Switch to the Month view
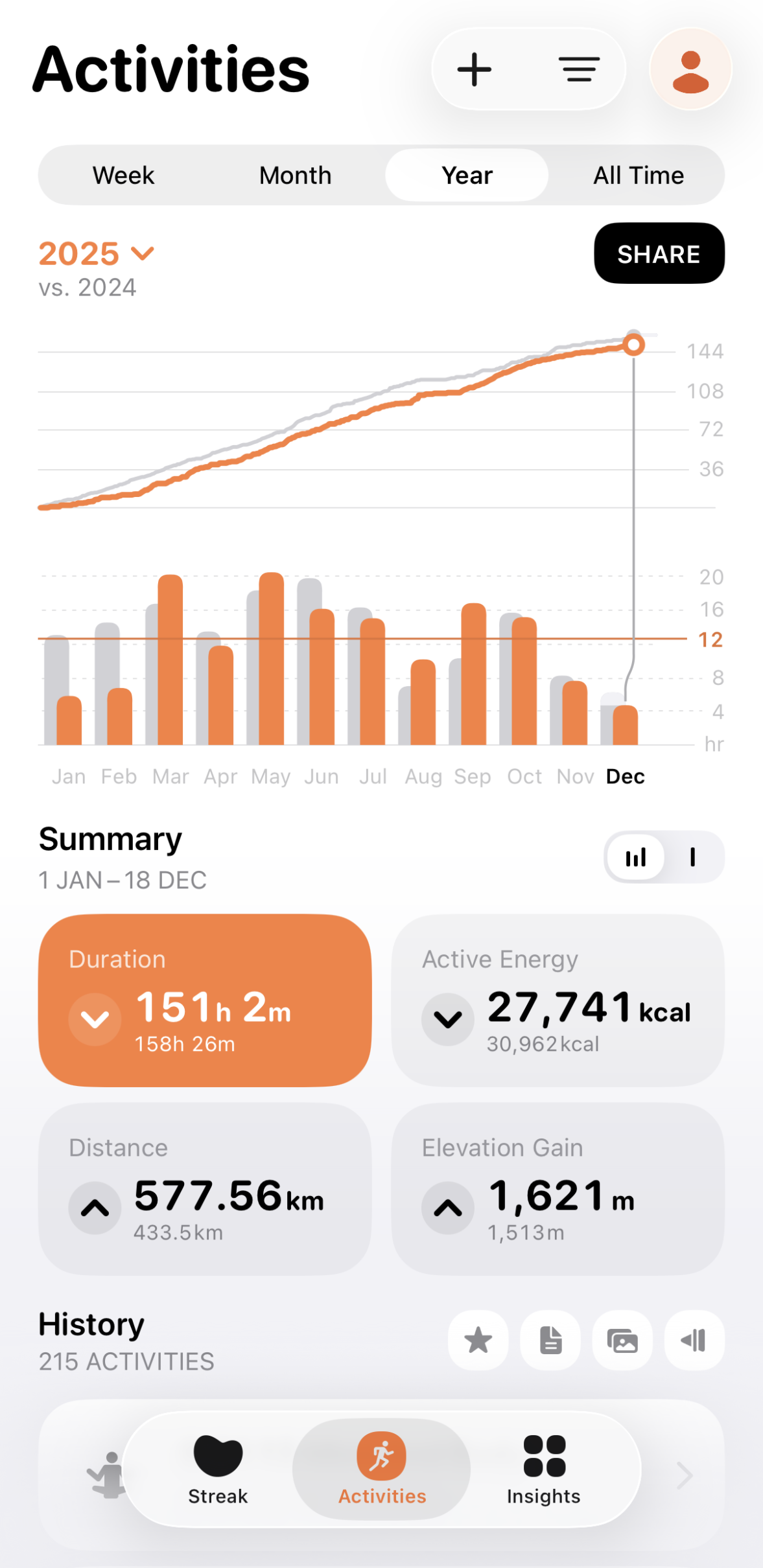The height and width of the screenshot is (1568, 763). click(x=295, y=176)
